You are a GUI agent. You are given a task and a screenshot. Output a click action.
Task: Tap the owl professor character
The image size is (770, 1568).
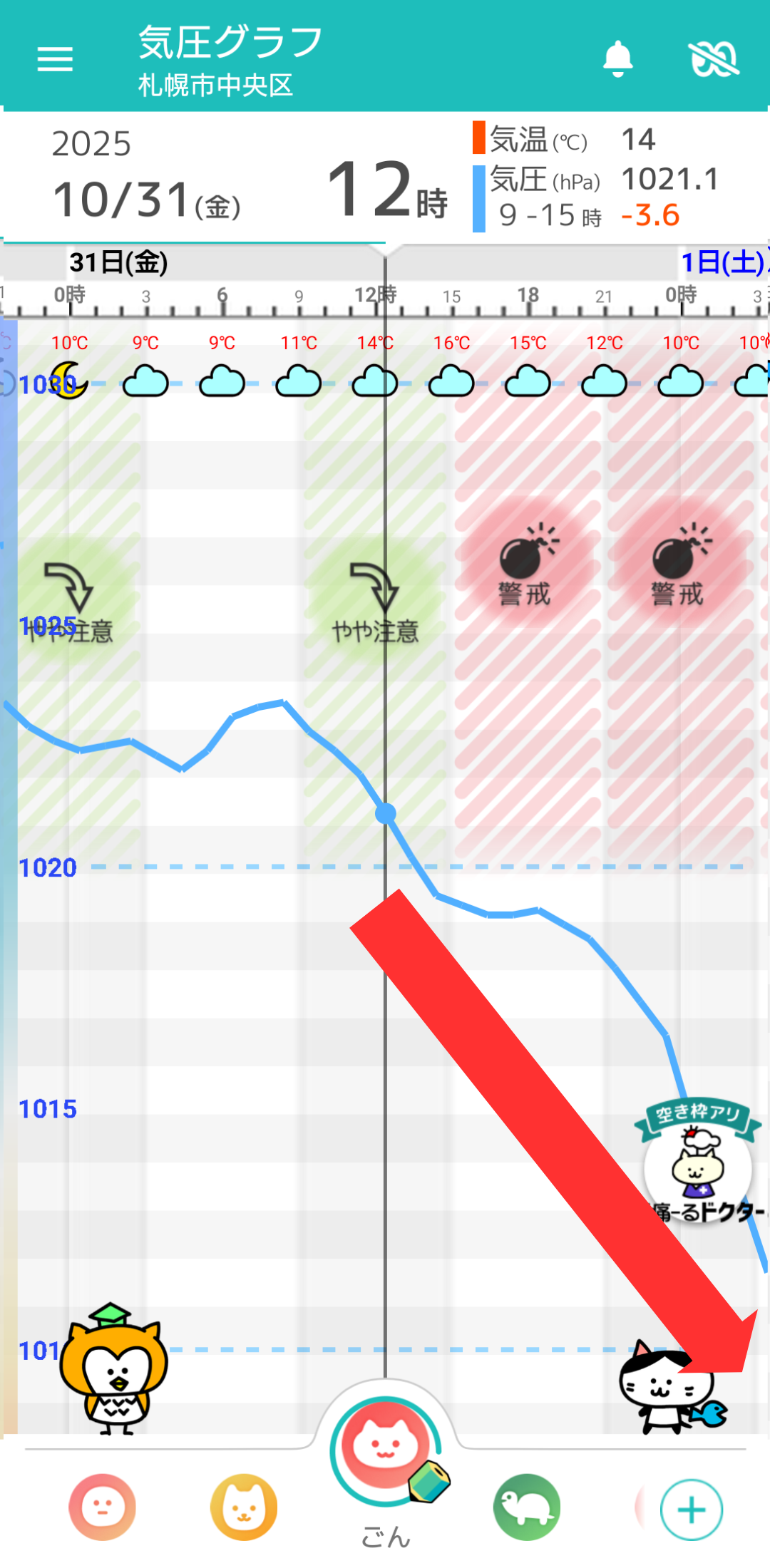[x=114, y=1368]
